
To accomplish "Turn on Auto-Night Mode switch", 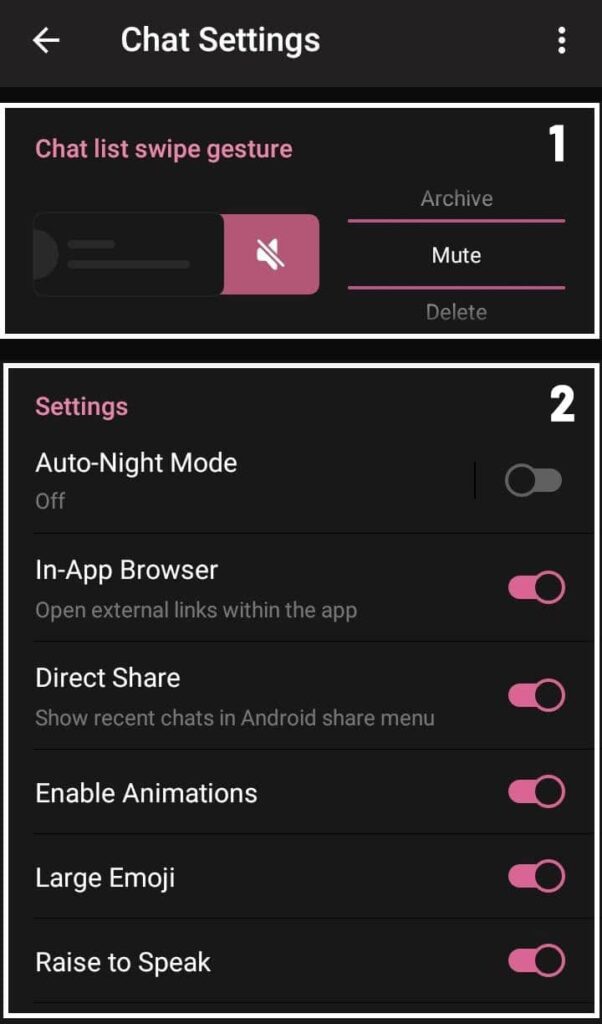I will tap(533, 481).
